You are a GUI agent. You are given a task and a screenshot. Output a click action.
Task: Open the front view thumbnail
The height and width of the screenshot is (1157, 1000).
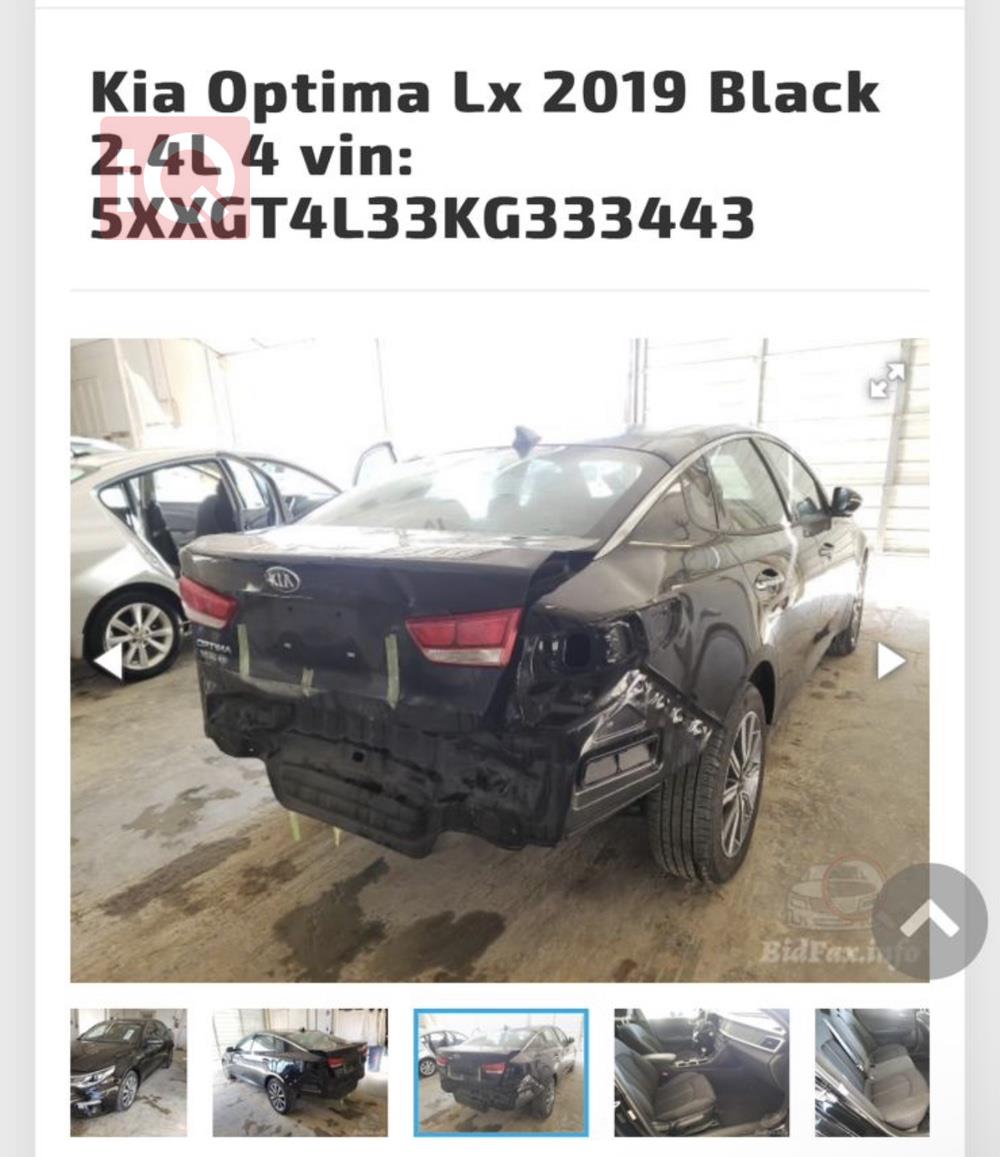(x=128, y=1072)
